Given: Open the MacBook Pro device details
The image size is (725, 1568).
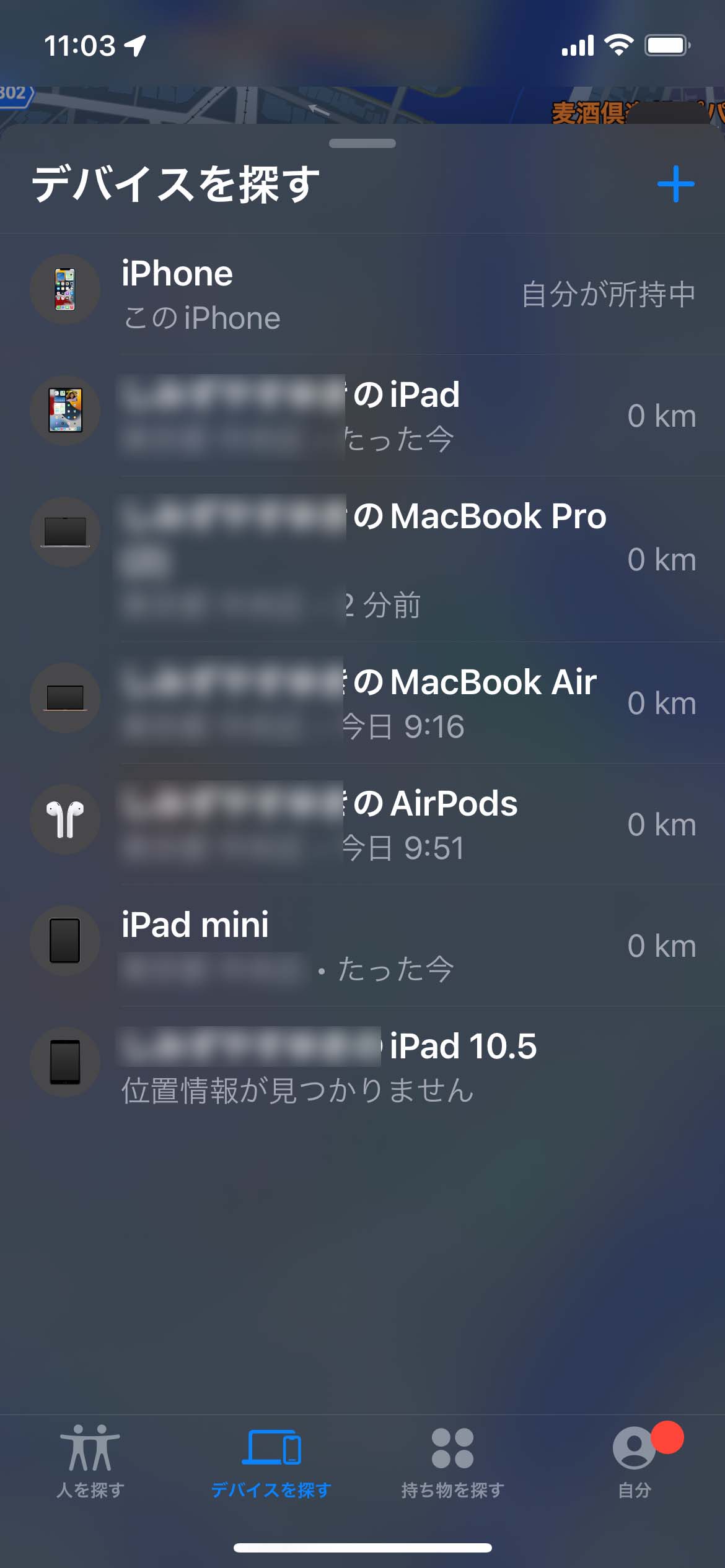Looking at the screenshot, I should click(x=362, y=559).
